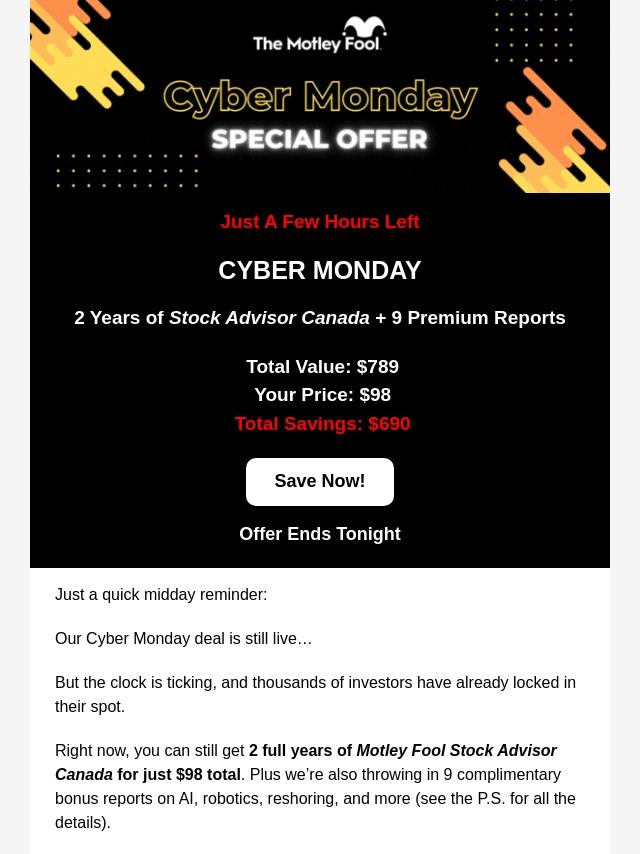This screenshot has width=640, height=854.
Task: Tap the Save Now! button
Action: coord(320,482)
